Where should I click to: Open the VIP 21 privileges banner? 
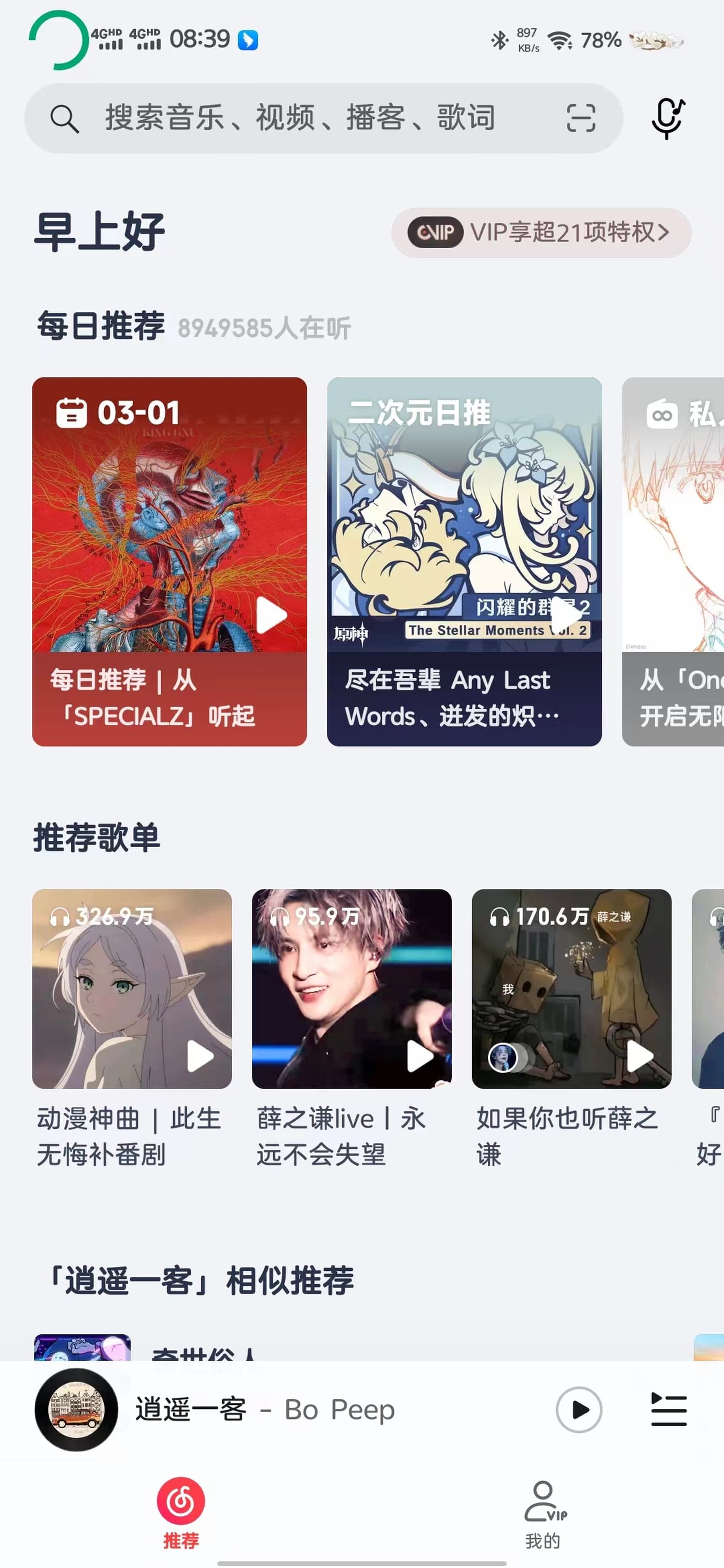pyautogui.click(x=541, y=233)
